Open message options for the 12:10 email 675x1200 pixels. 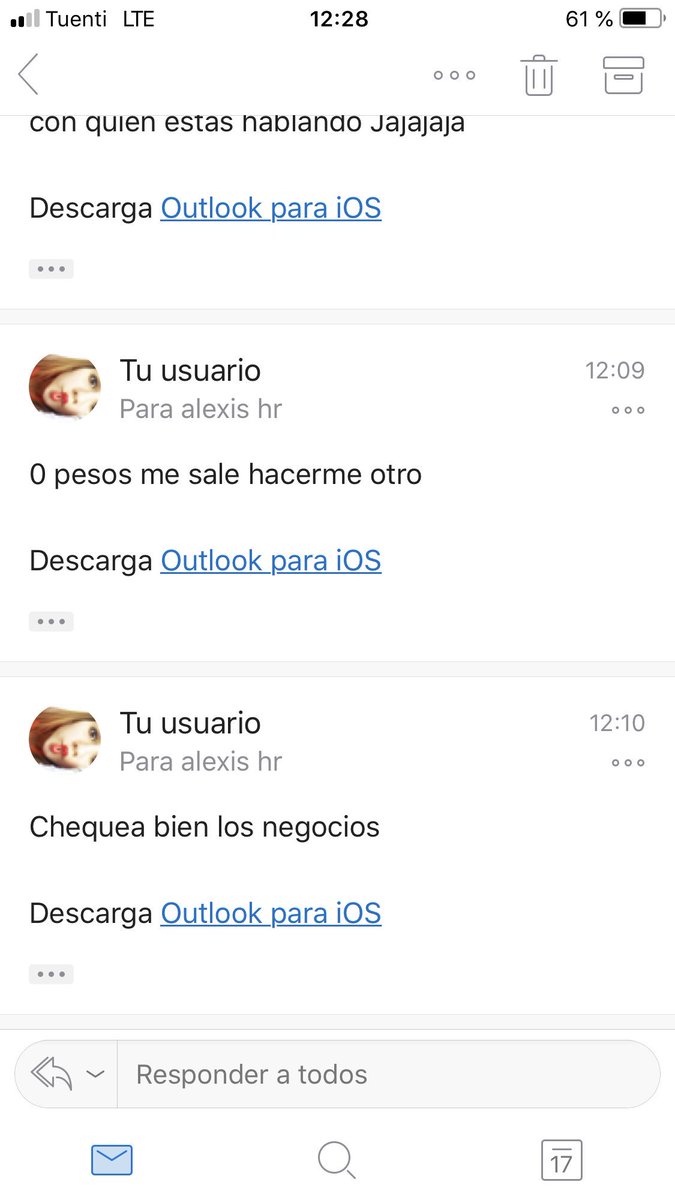[x=628, y=762]
